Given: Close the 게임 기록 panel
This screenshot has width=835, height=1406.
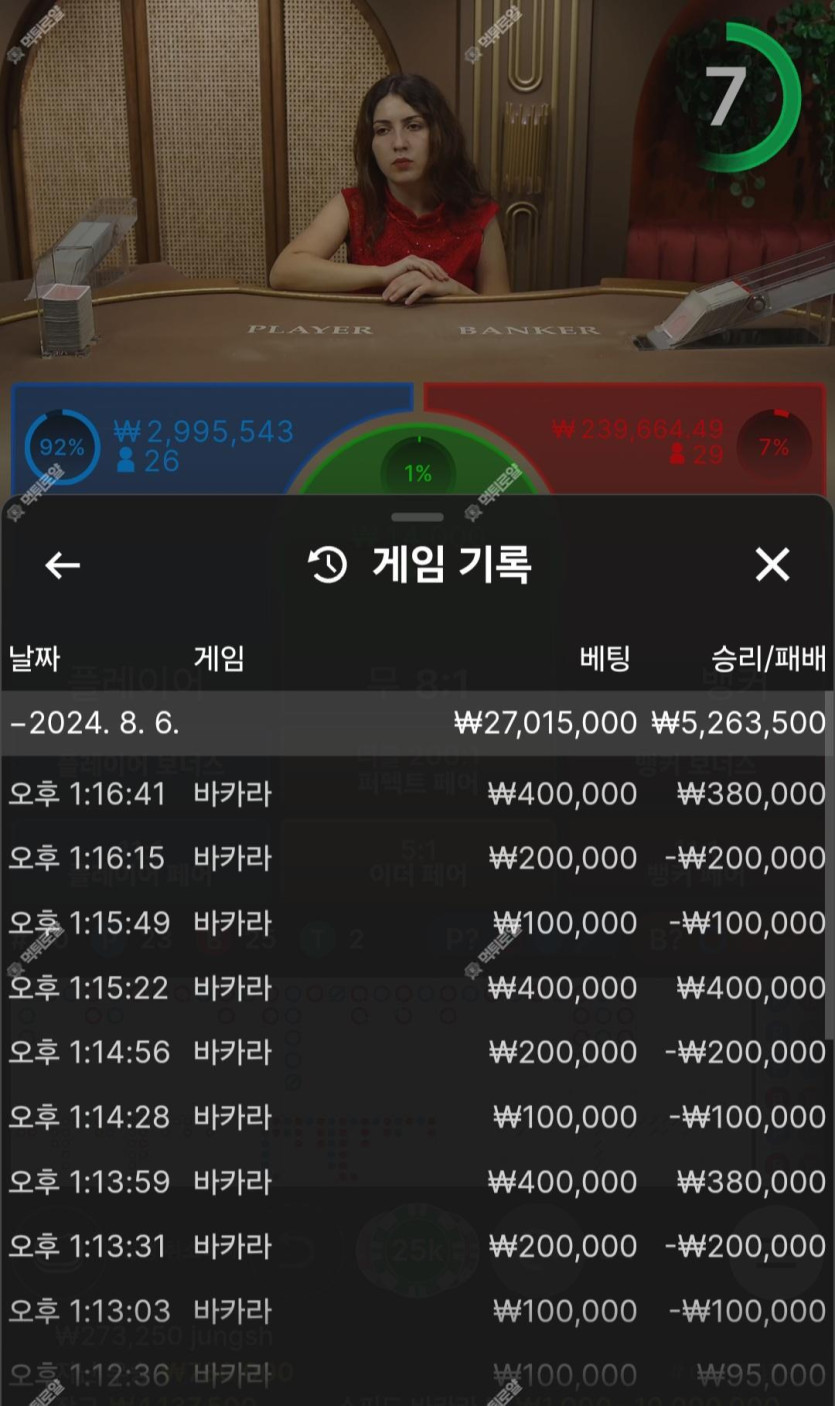Looking at the screenshot, I should [x=772, y=565].
